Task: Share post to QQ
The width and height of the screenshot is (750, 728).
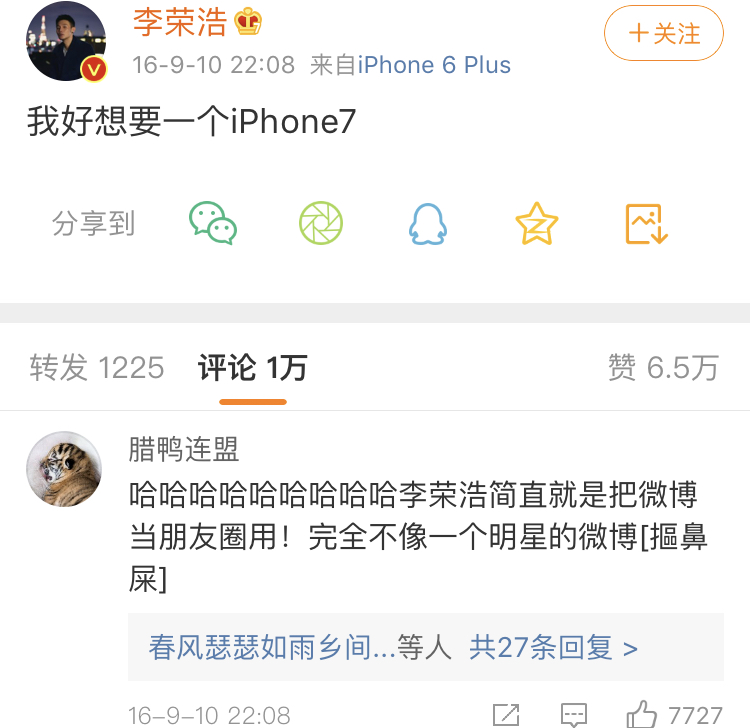Action: coord(428,224)
